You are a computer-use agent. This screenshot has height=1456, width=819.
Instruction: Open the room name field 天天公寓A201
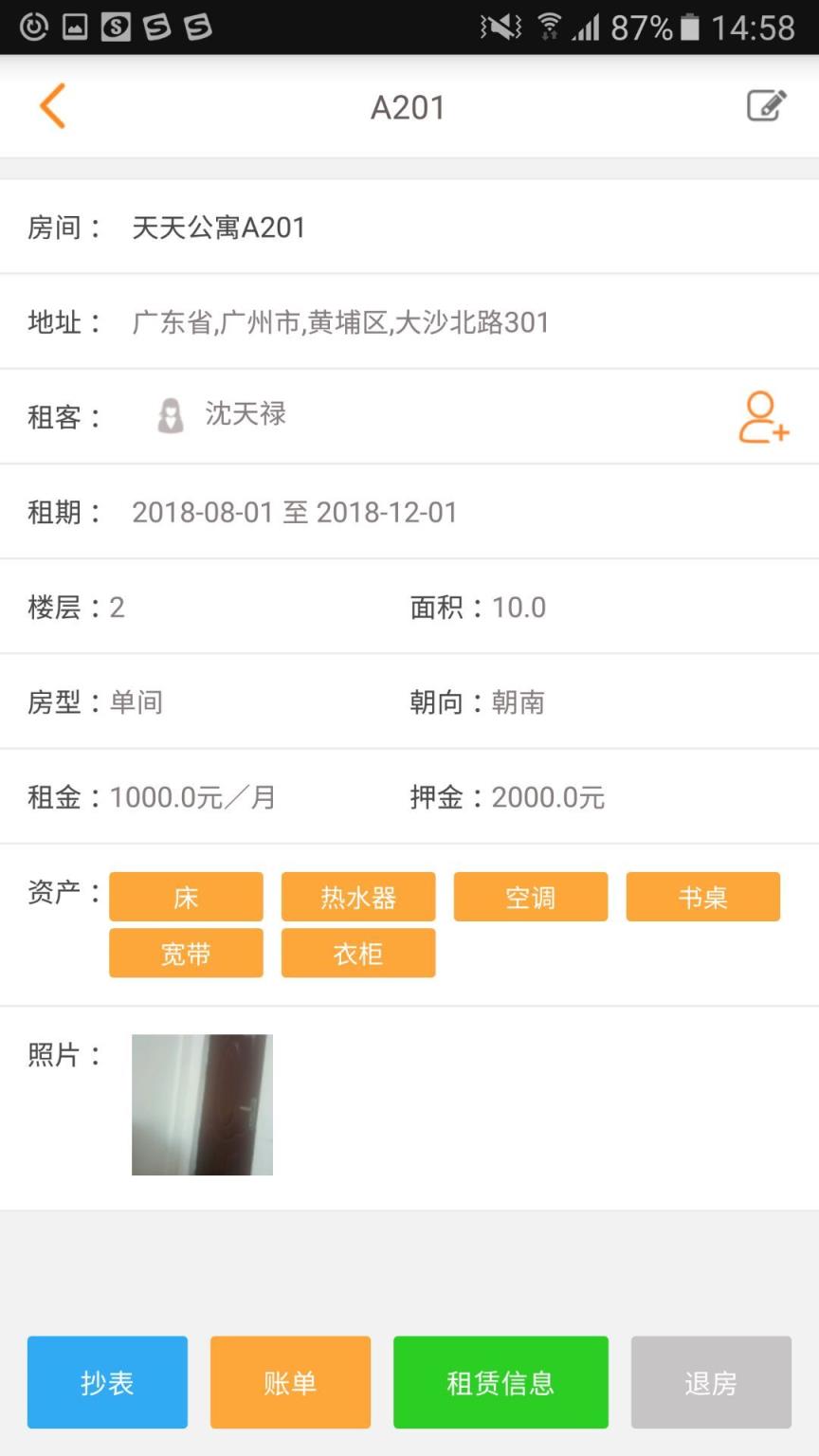pyautogui.click(x=216, y=227)
